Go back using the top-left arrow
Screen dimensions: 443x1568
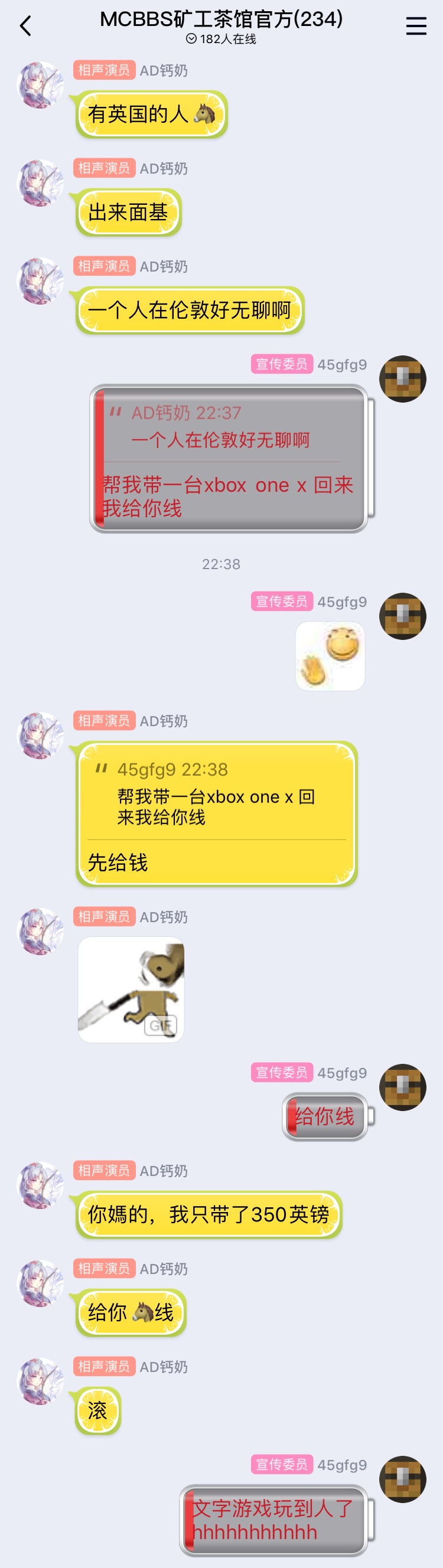[25, 26]
